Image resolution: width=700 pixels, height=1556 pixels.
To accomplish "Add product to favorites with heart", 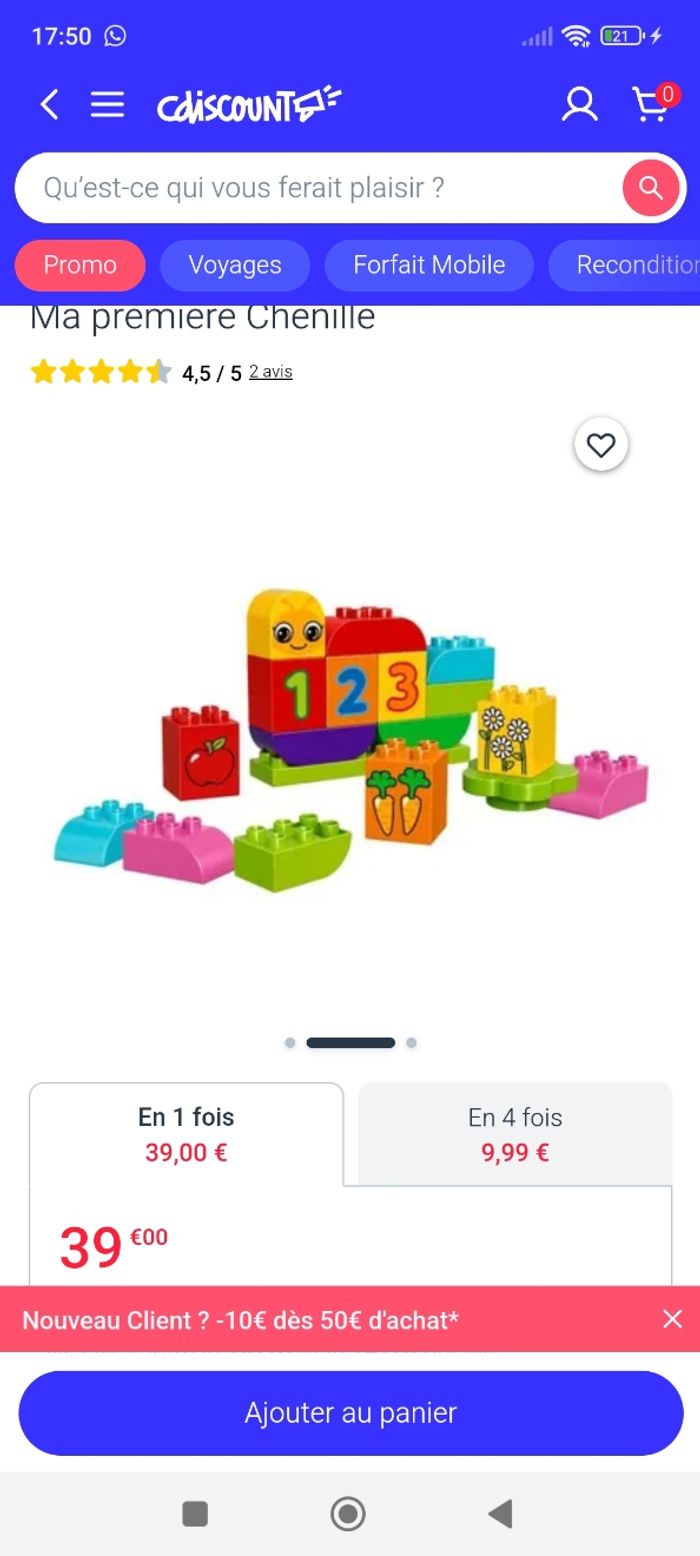I will 601,445.
